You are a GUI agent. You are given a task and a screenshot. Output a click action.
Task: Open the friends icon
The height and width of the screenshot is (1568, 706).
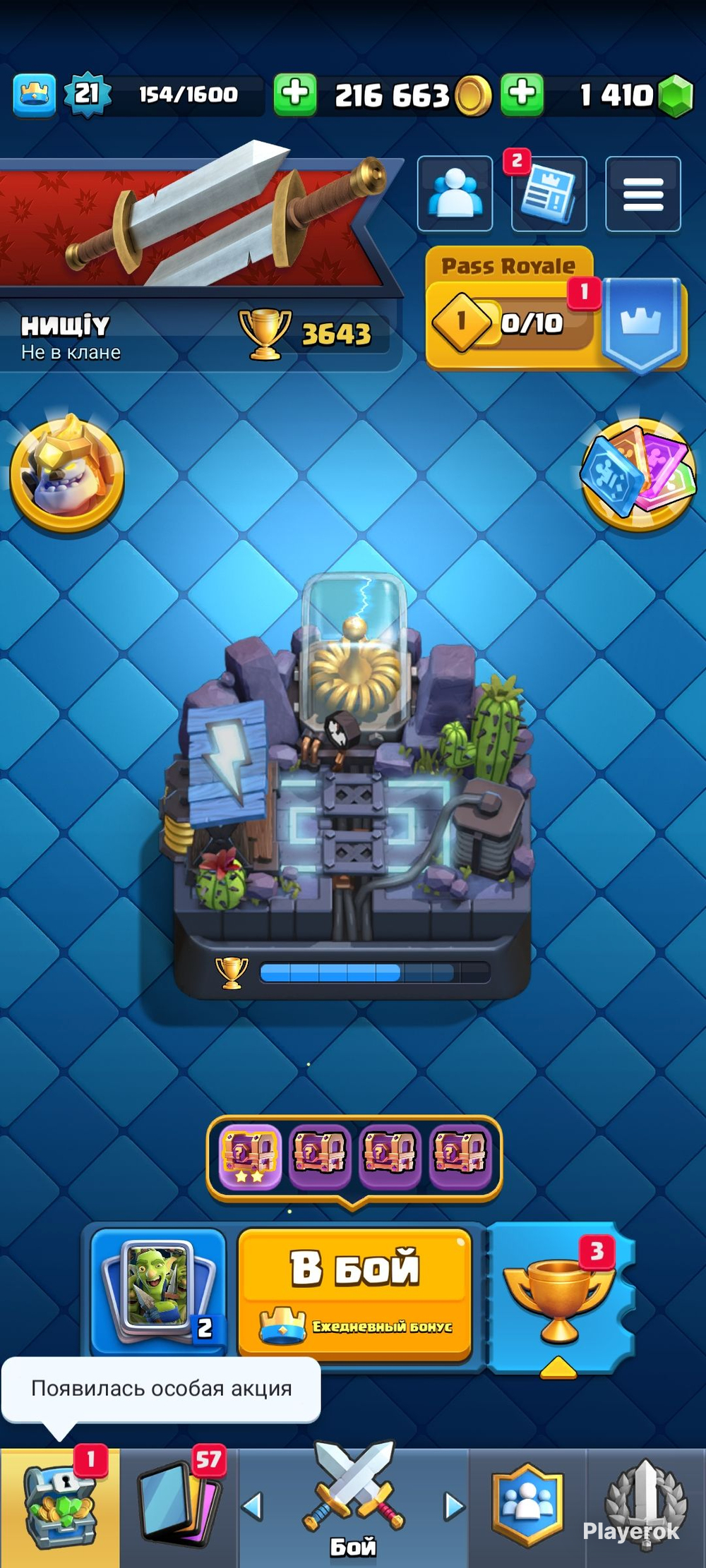(455, 193)
